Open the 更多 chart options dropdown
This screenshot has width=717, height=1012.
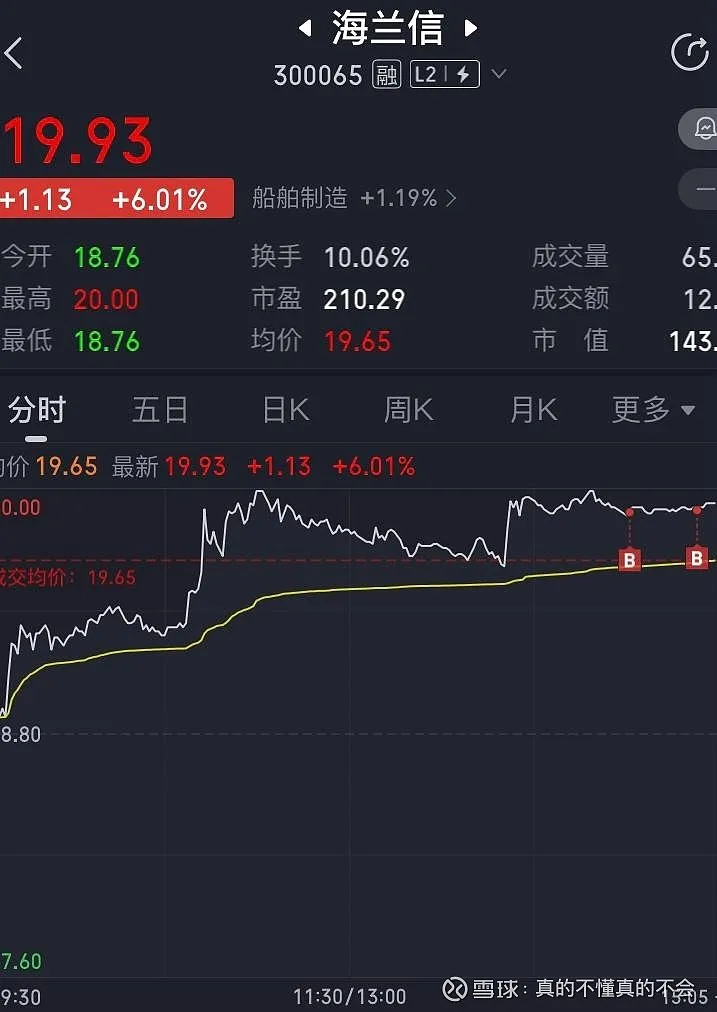(653, 410)
